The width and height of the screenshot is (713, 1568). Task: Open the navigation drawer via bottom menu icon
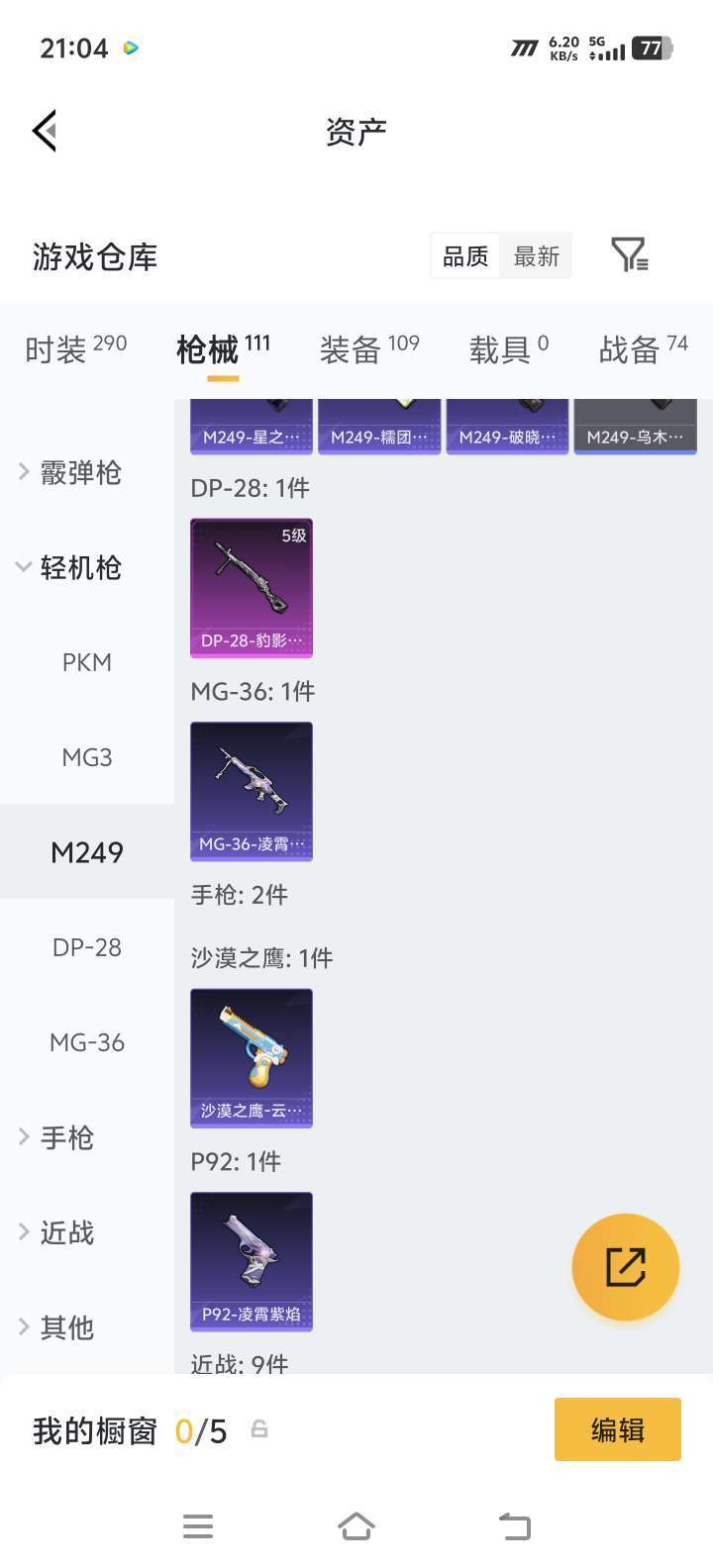pyautogui.click(x=198, y=1526)
